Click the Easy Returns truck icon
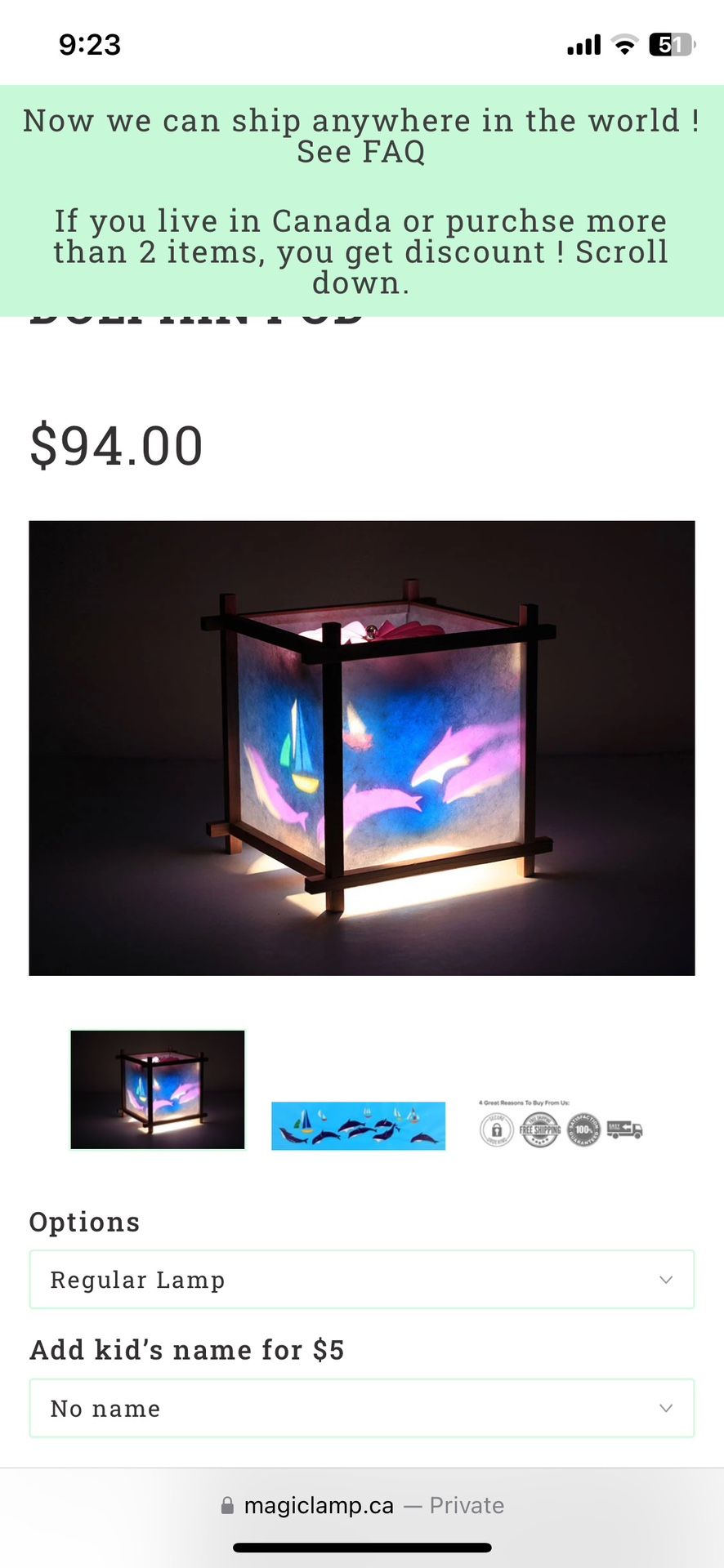Screen dimensions: 724x1568 [623, 1129]
